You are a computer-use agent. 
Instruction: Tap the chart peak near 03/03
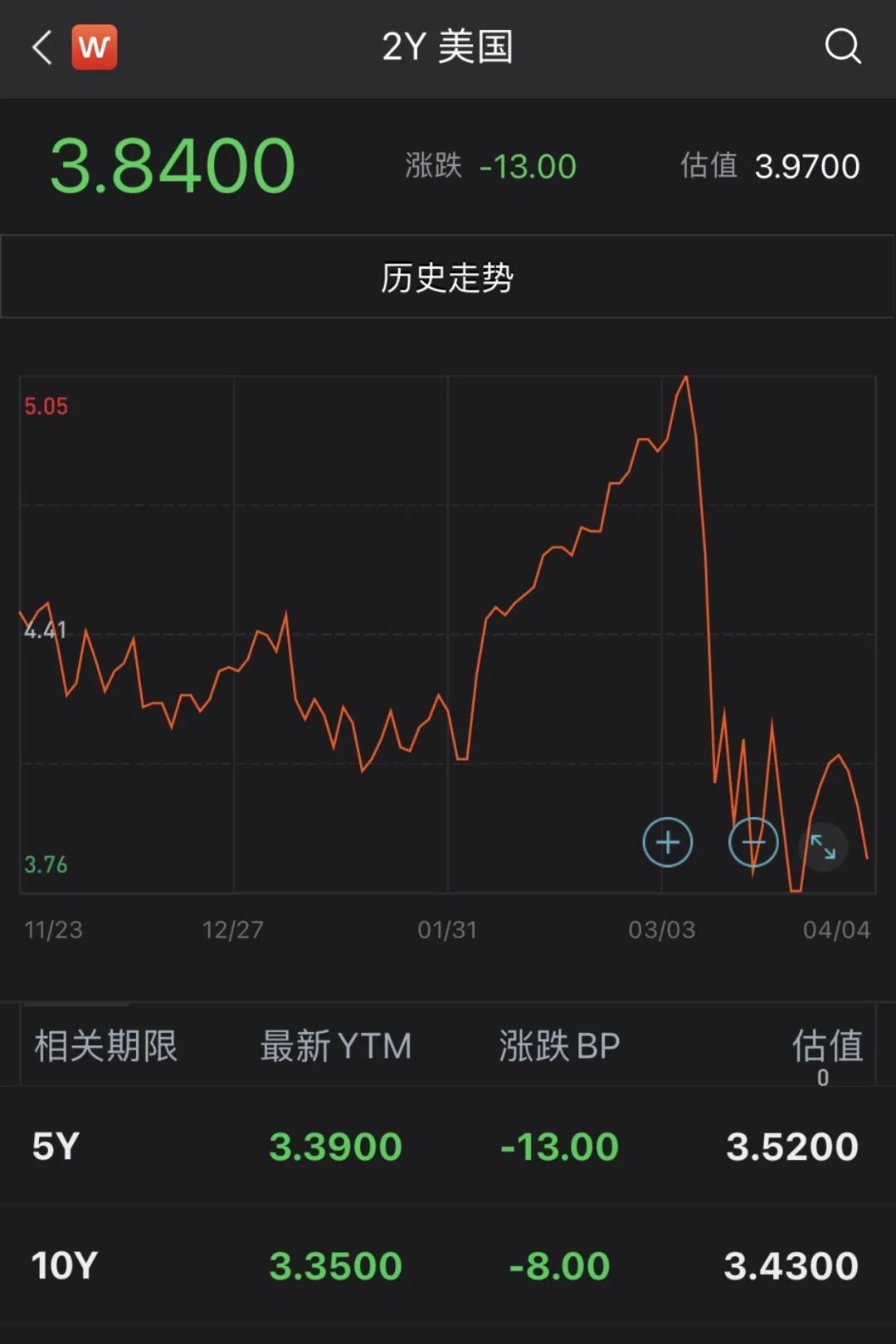coord(686,377)
